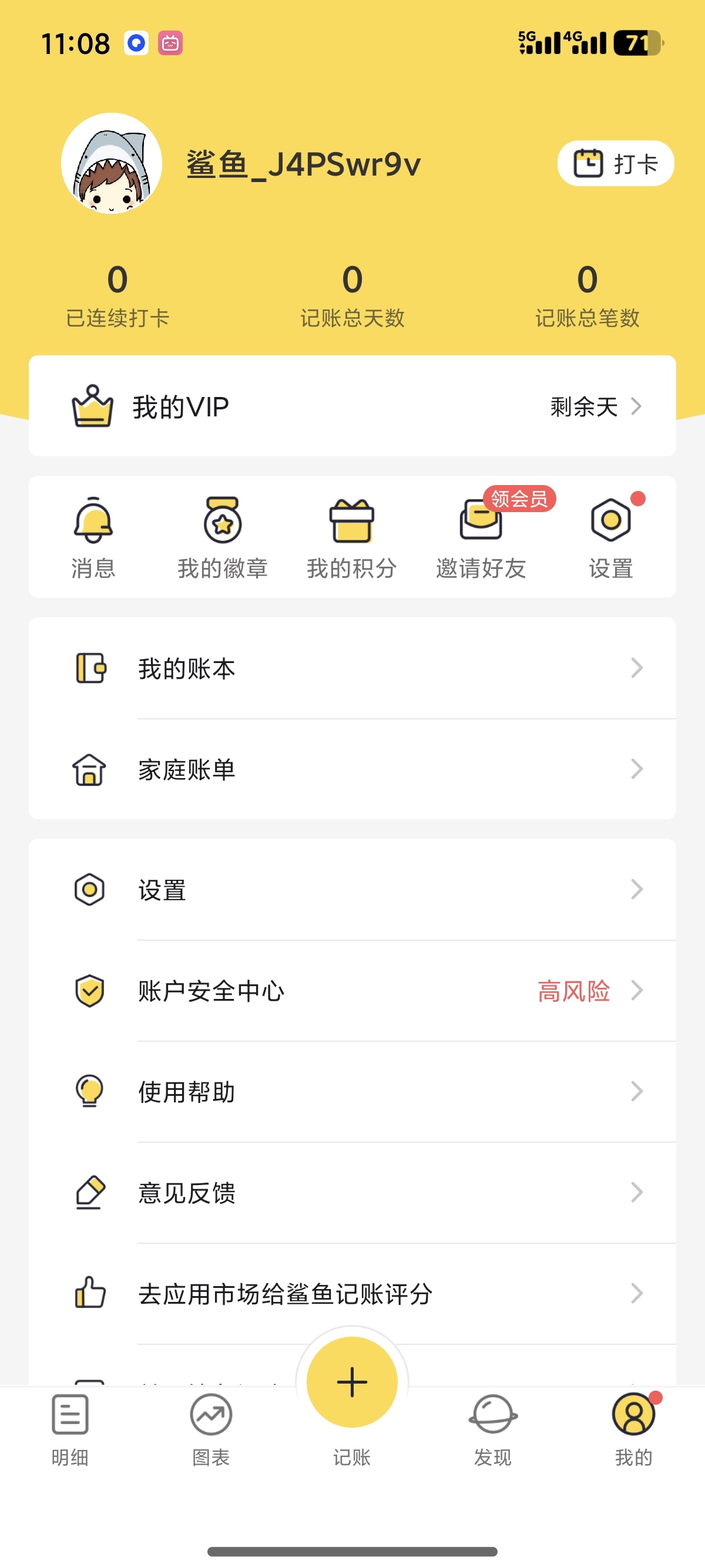The image size is (705, 1568).
Task: Open 账户安全中心 security center
Action: tap(352, 991)
